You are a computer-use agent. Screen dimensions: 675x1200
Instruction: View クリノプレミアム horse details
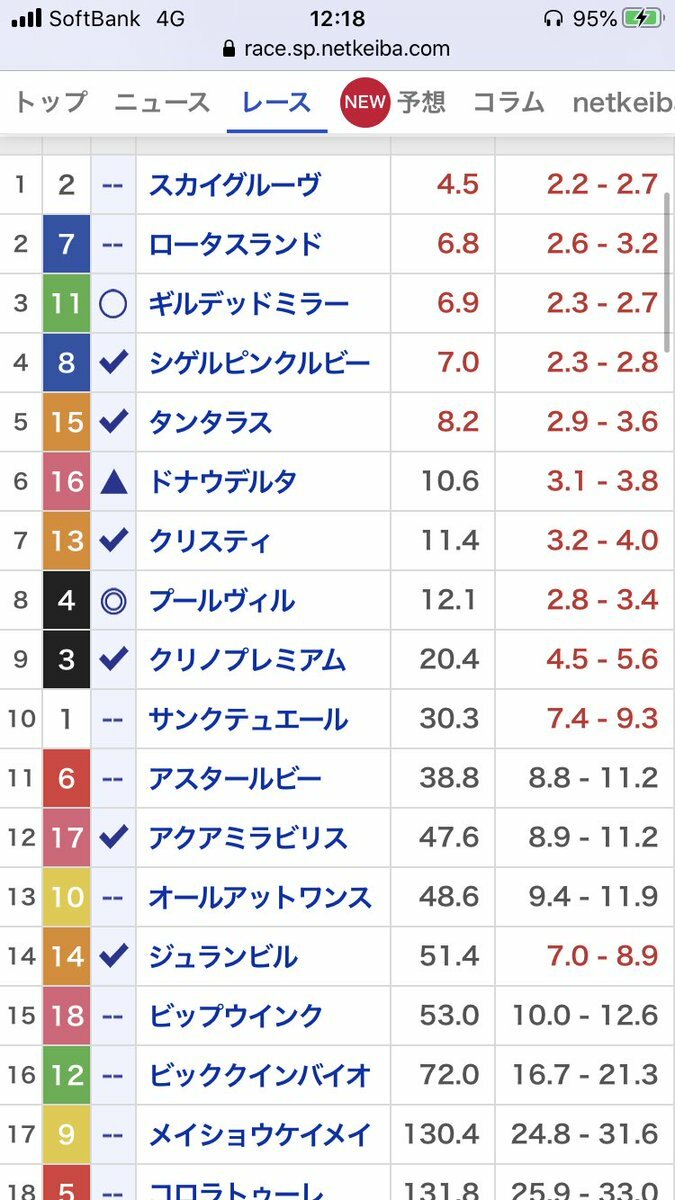tap(247, 660)
